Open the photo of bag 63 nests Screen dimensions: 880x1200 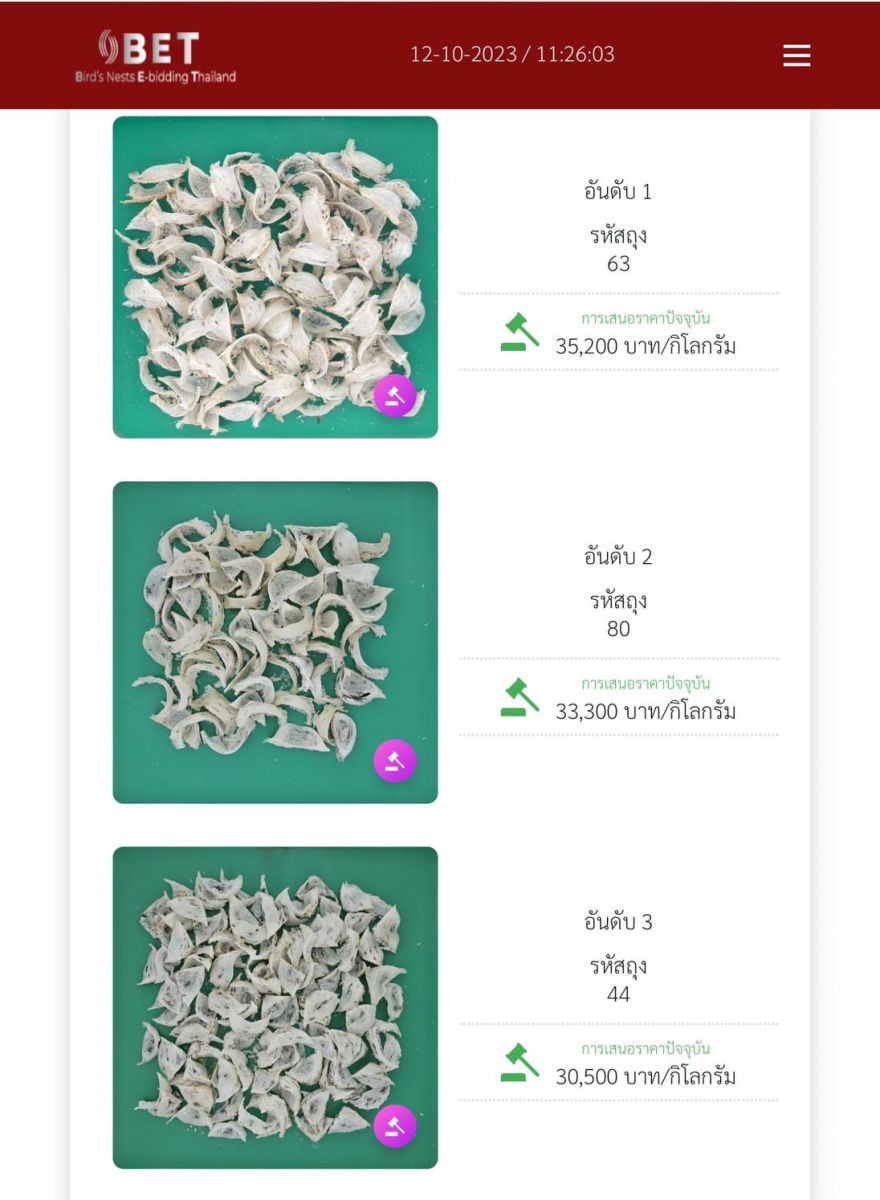pos(262,270)
